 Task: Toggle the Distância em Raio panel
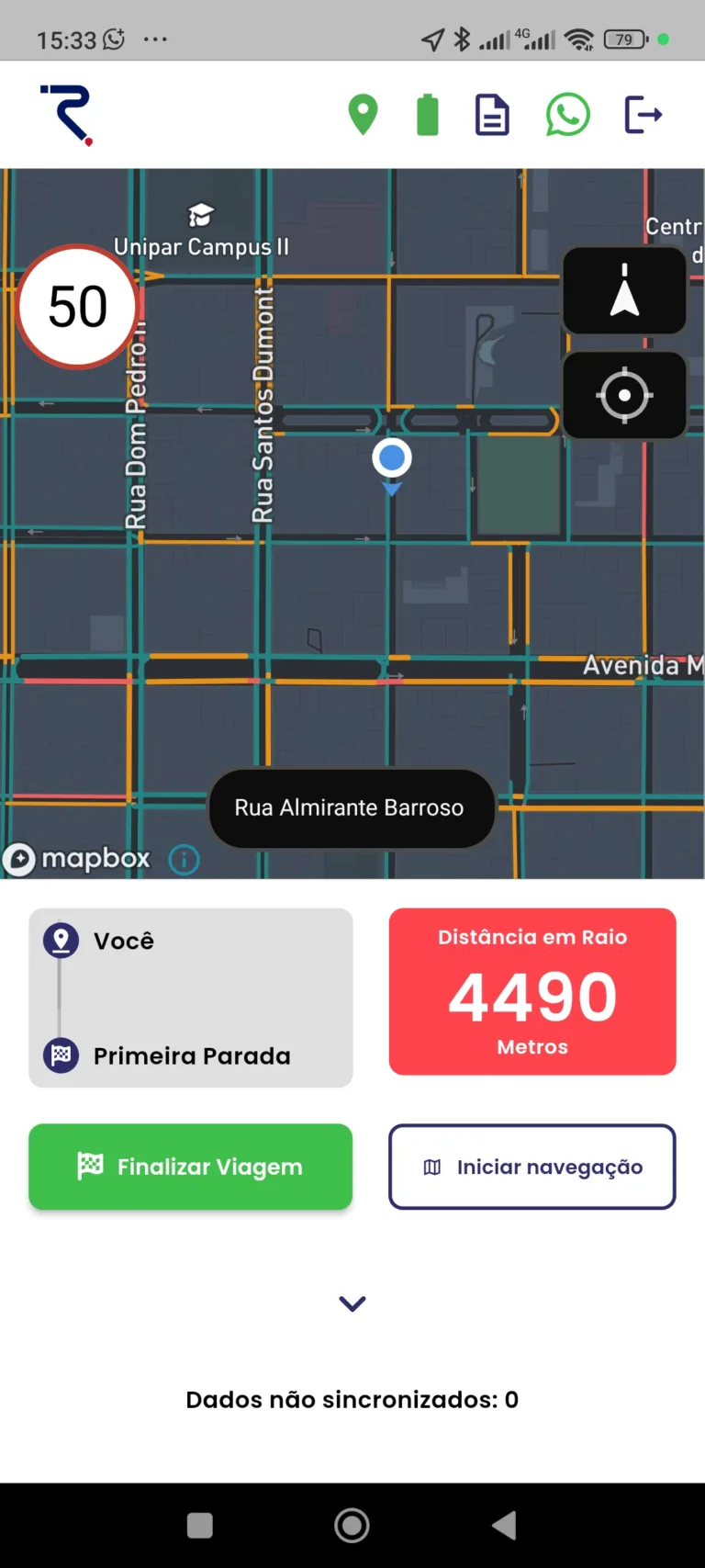point(532,992)
